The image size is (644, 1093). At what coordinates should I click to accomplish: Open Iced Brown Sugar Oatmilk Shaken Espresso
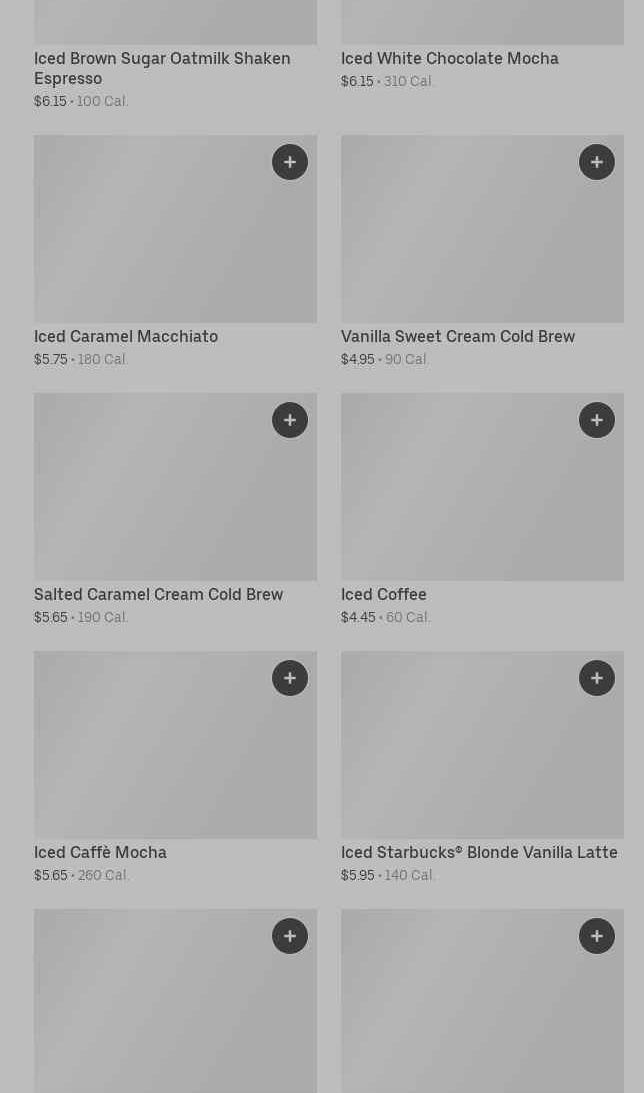(162, 68)
